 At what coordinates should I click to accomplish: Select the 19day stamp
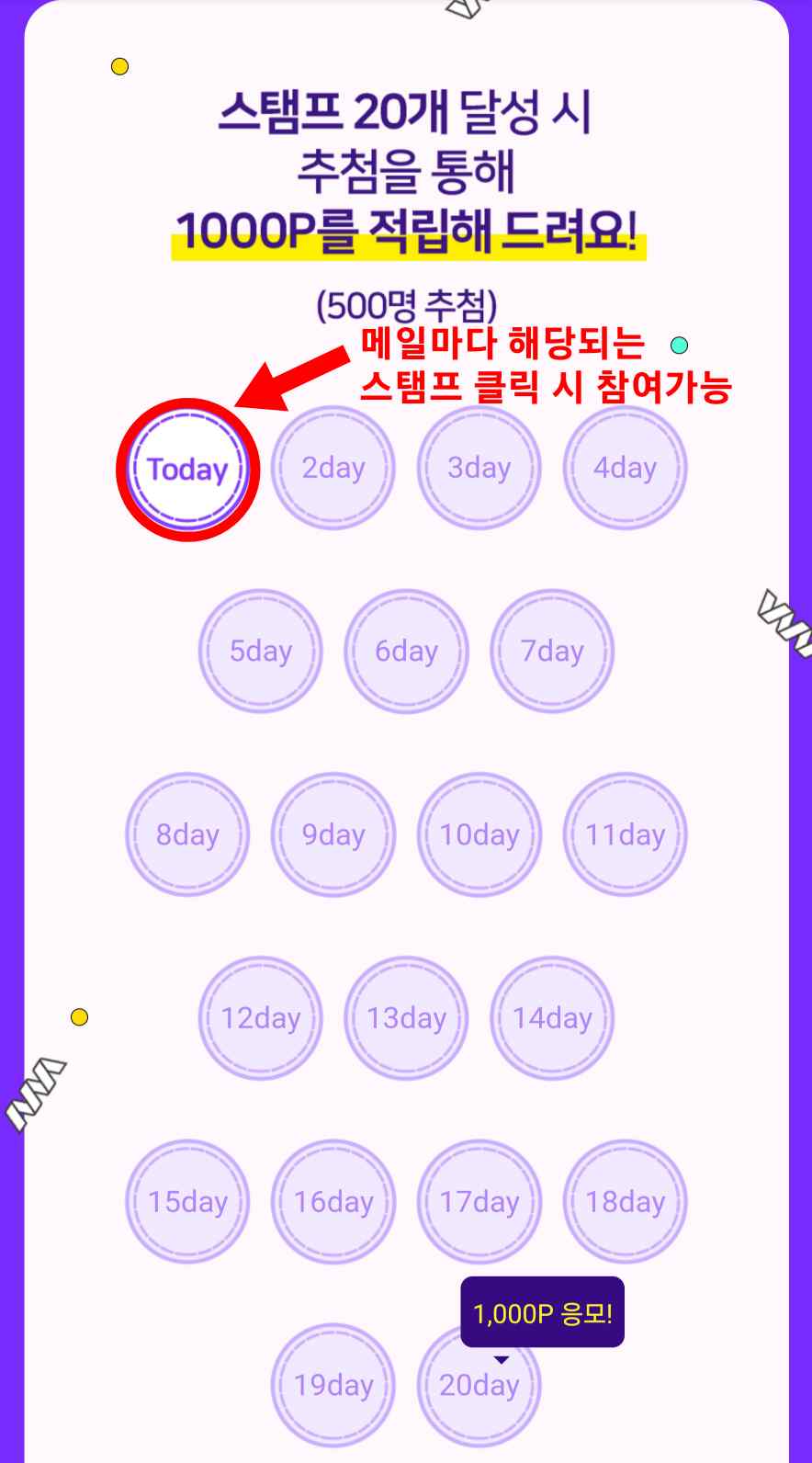coord(333,1386)
